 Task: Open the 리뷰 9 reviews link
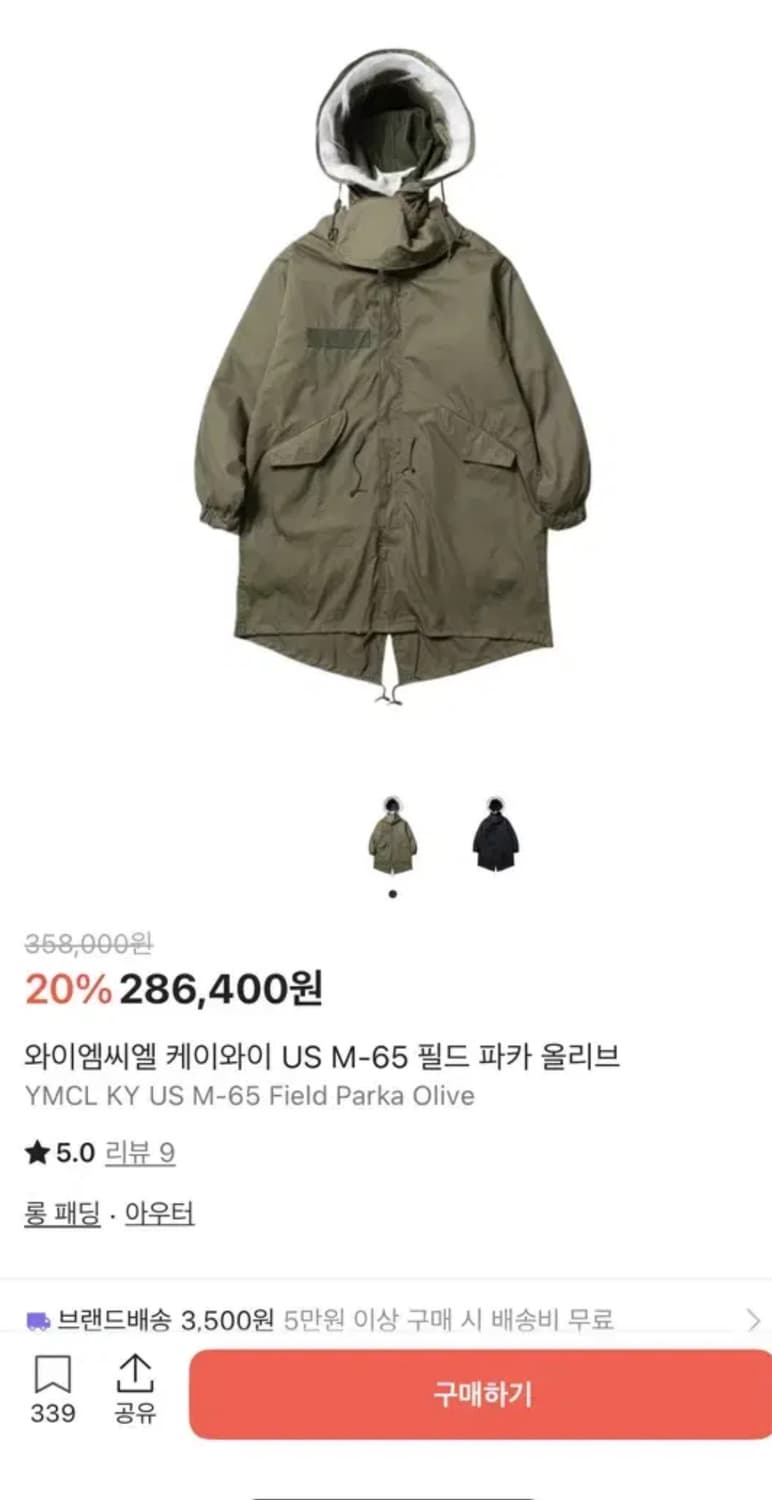tap(142, 1152)
